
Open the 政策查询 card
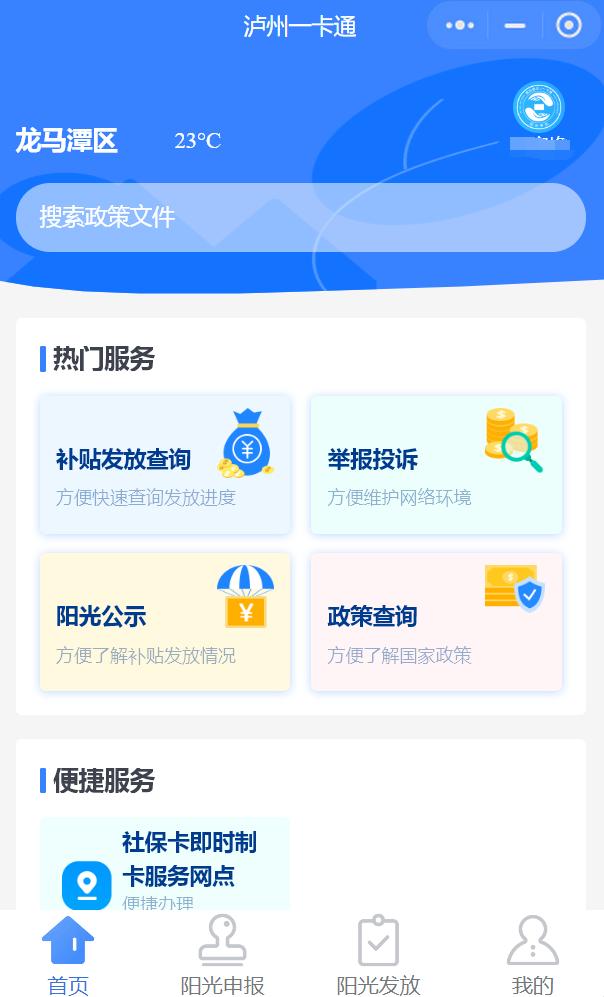click(x=436, y=622)
